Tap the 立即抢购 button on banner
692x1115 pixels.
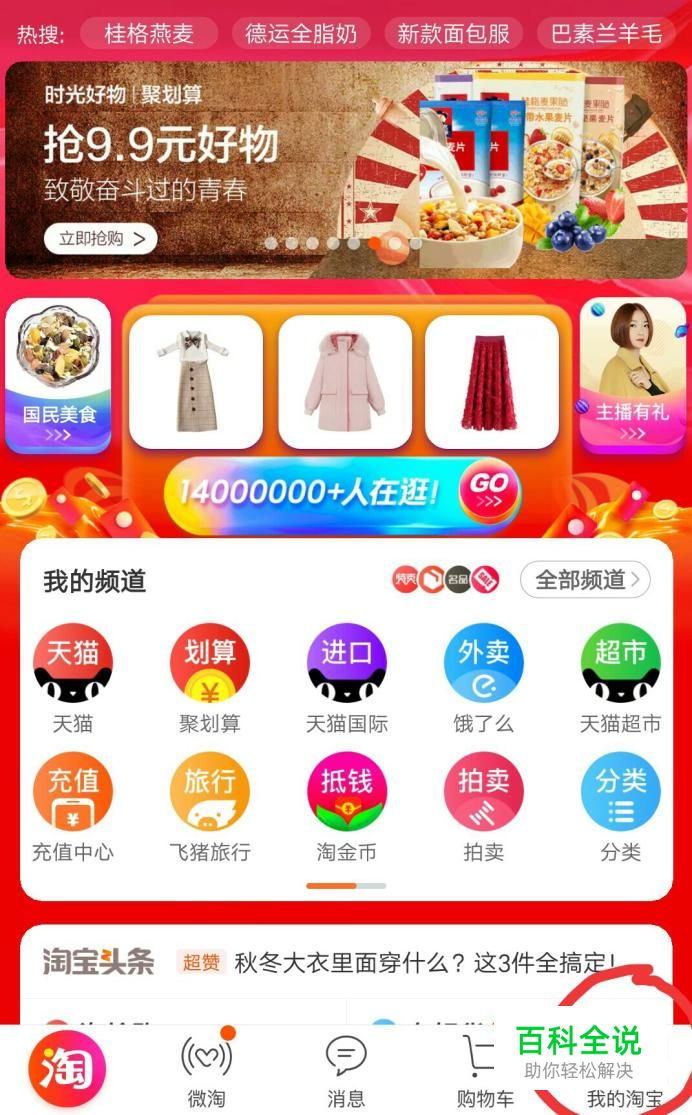(100, 238)
